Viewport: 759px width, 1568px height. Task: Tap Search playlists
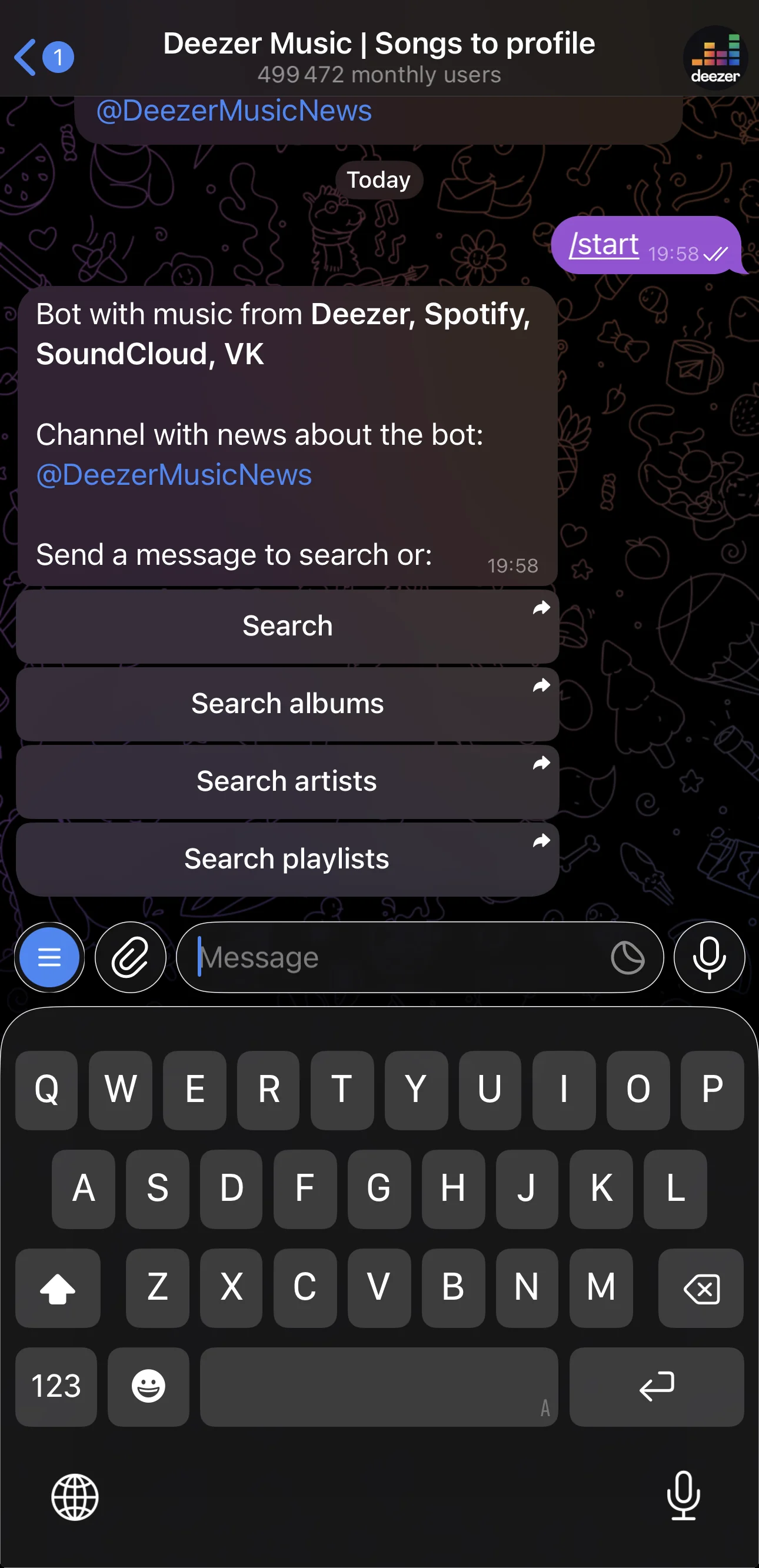tap(287, 859)
